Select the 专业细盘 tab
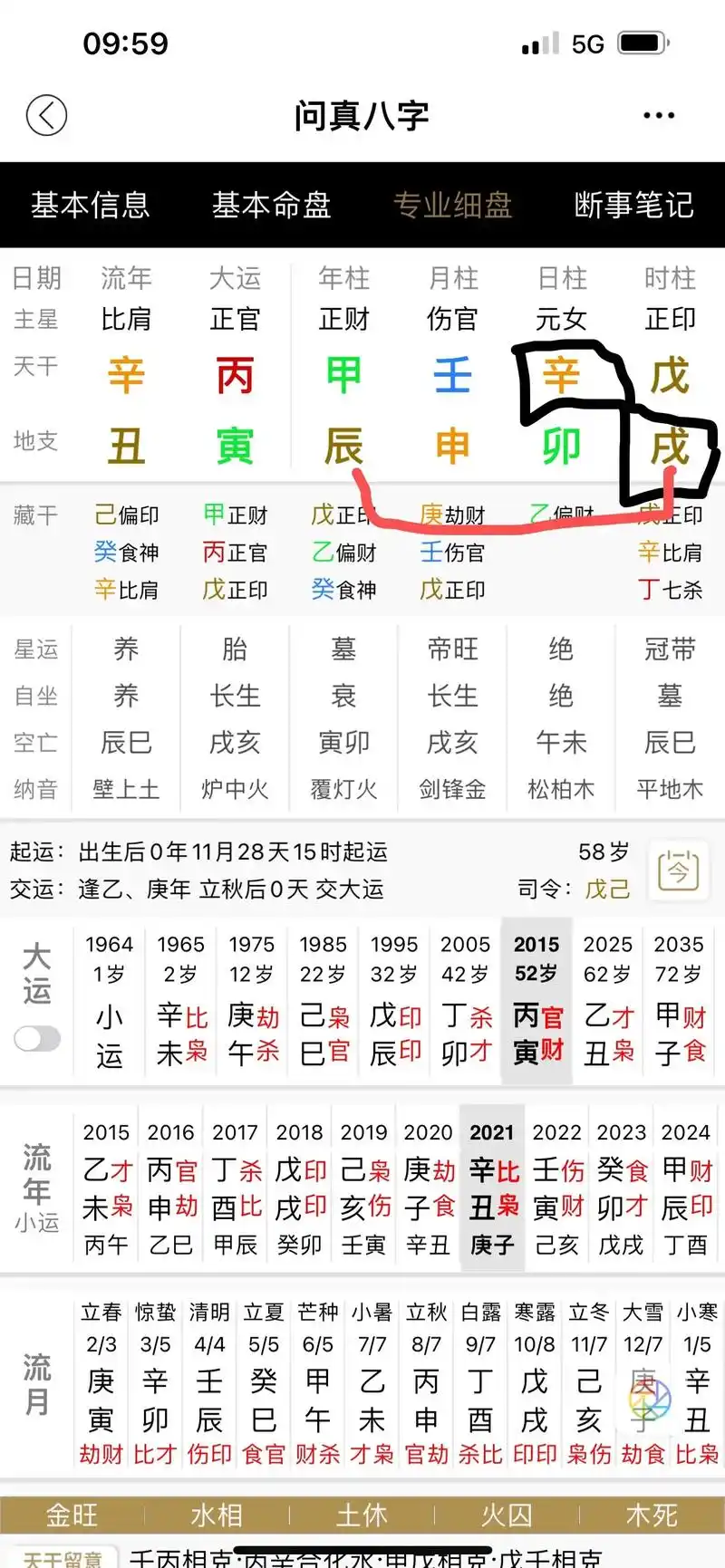 pos(452,206)
